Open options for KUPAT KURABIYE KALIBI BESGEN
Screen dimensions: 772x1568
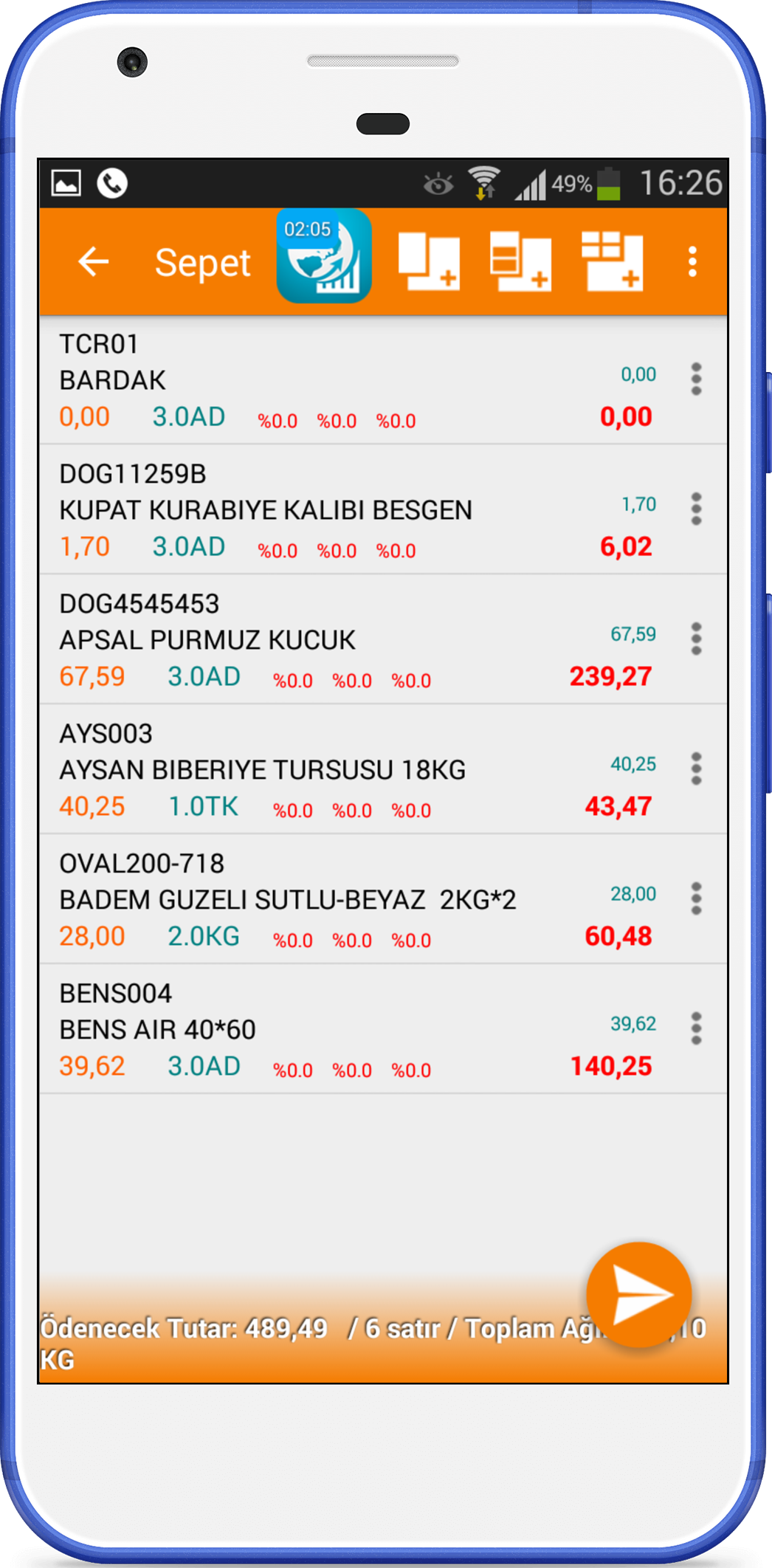696,509
